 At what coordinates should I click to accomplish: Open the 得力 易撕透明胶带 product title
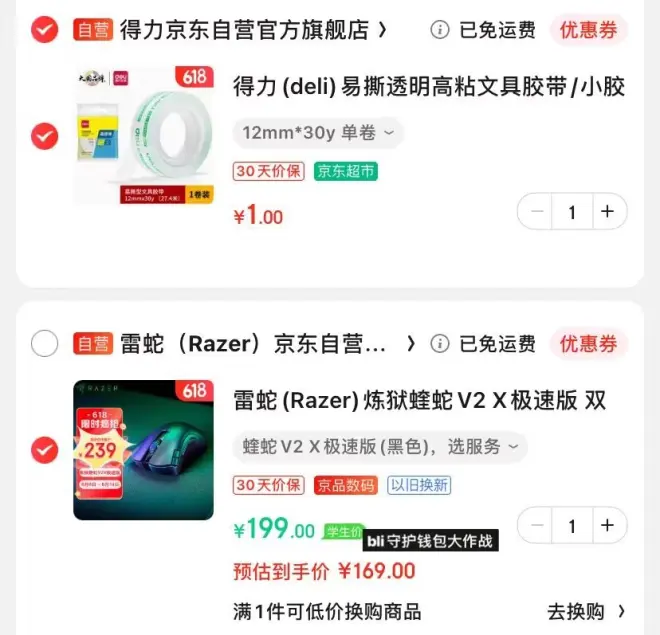428,87
